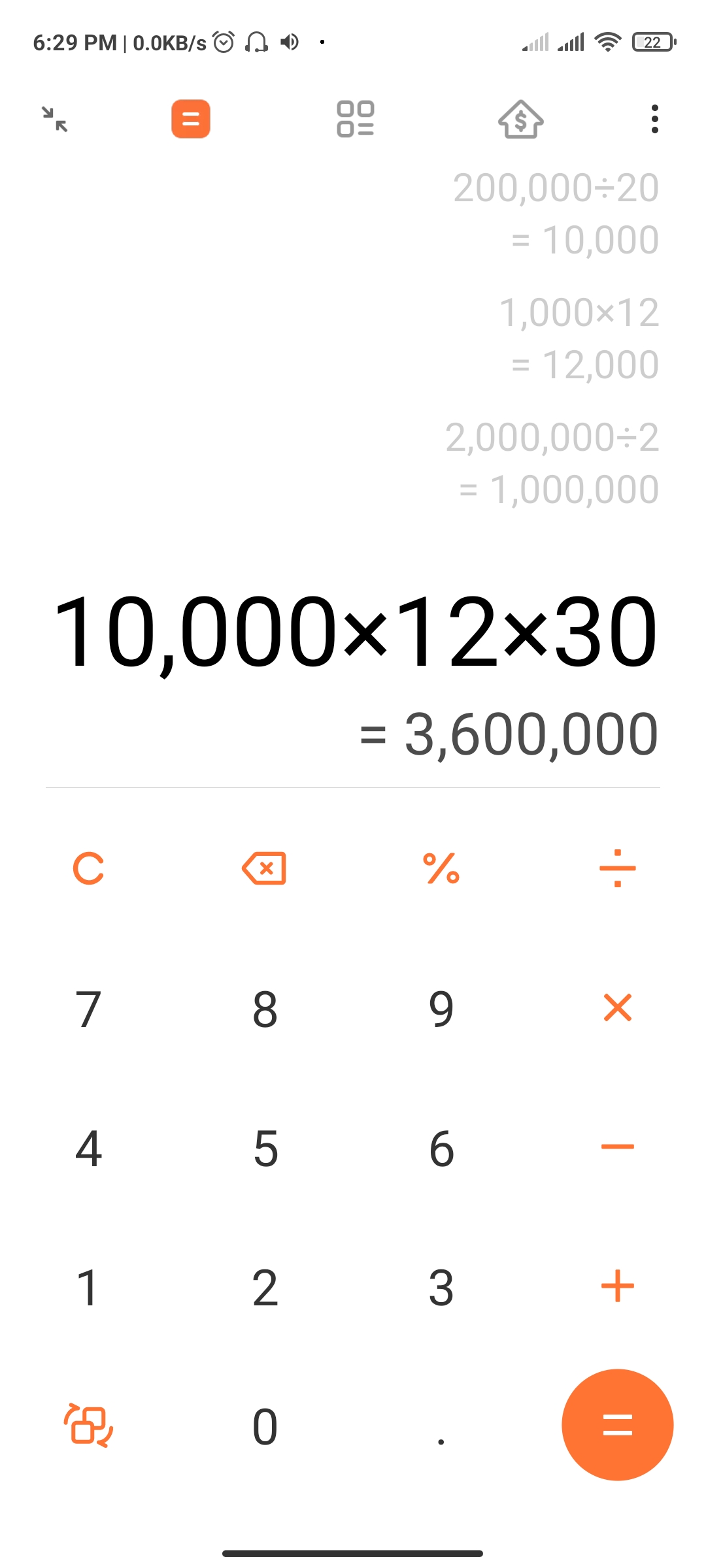Open the three-dot overflow menu

[654, 120]
